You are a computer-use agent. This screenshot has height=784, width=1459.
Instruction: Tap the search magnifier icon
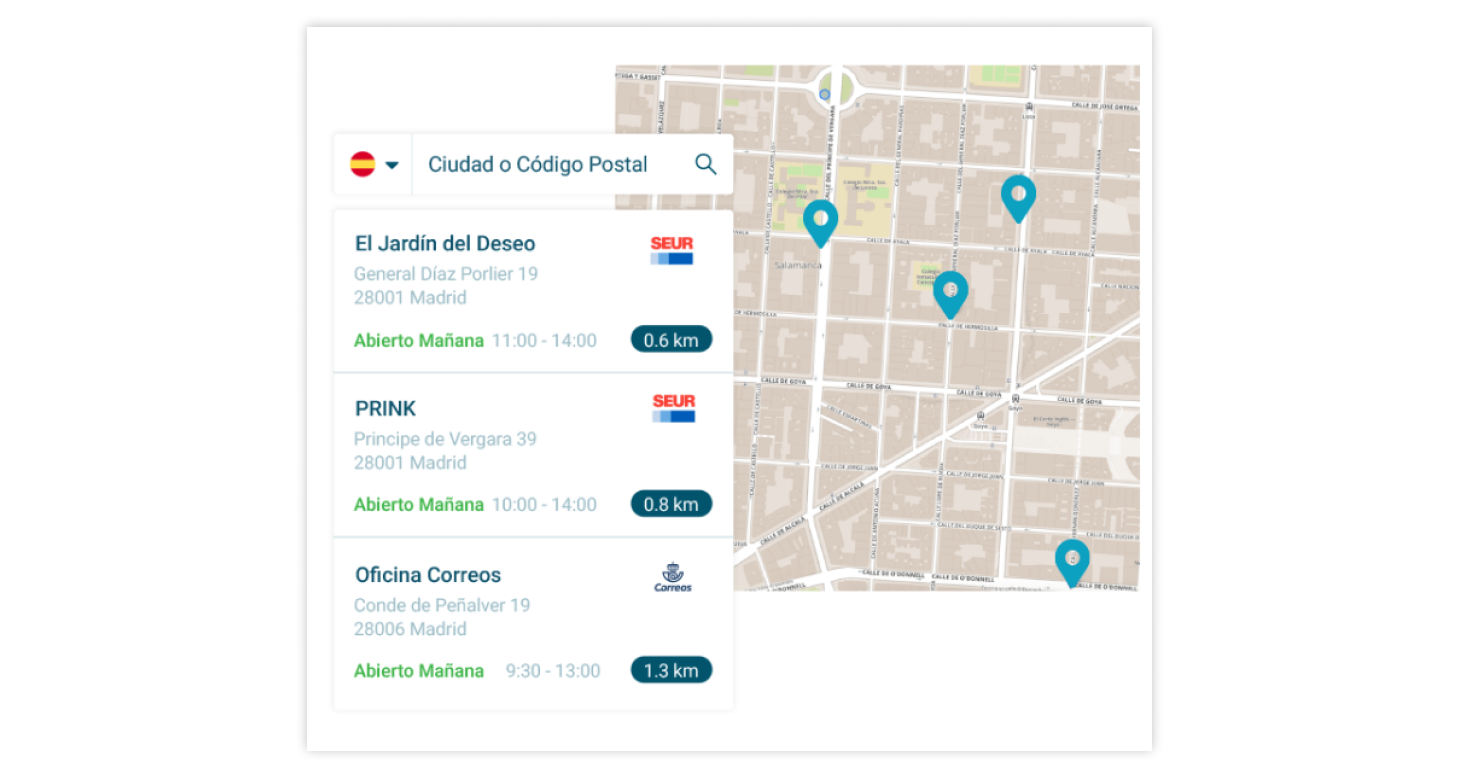[x=706, y=165]
